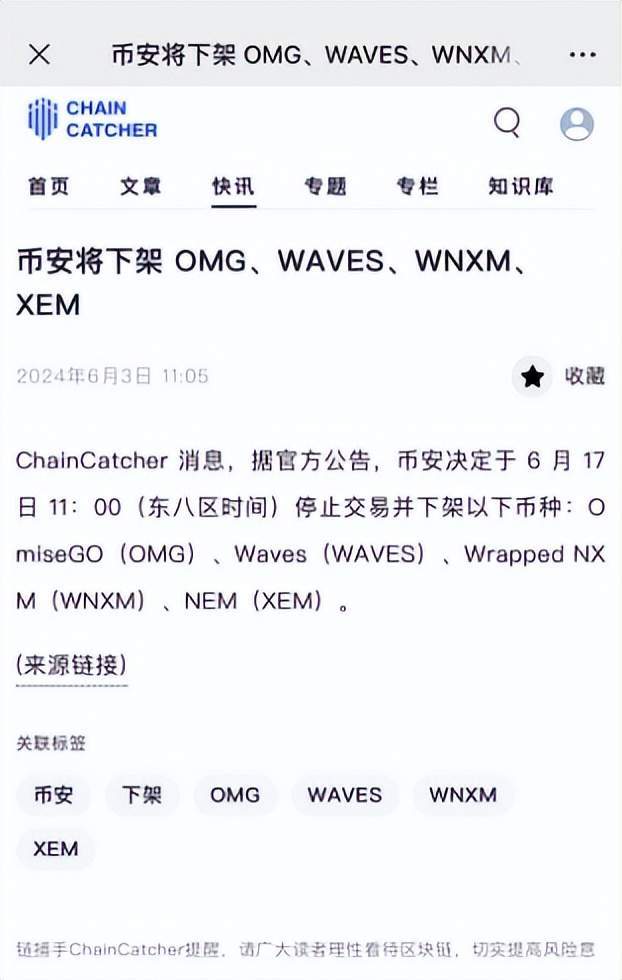Open the 来源链接 source link
622x980 pixels.
[71, 665]
